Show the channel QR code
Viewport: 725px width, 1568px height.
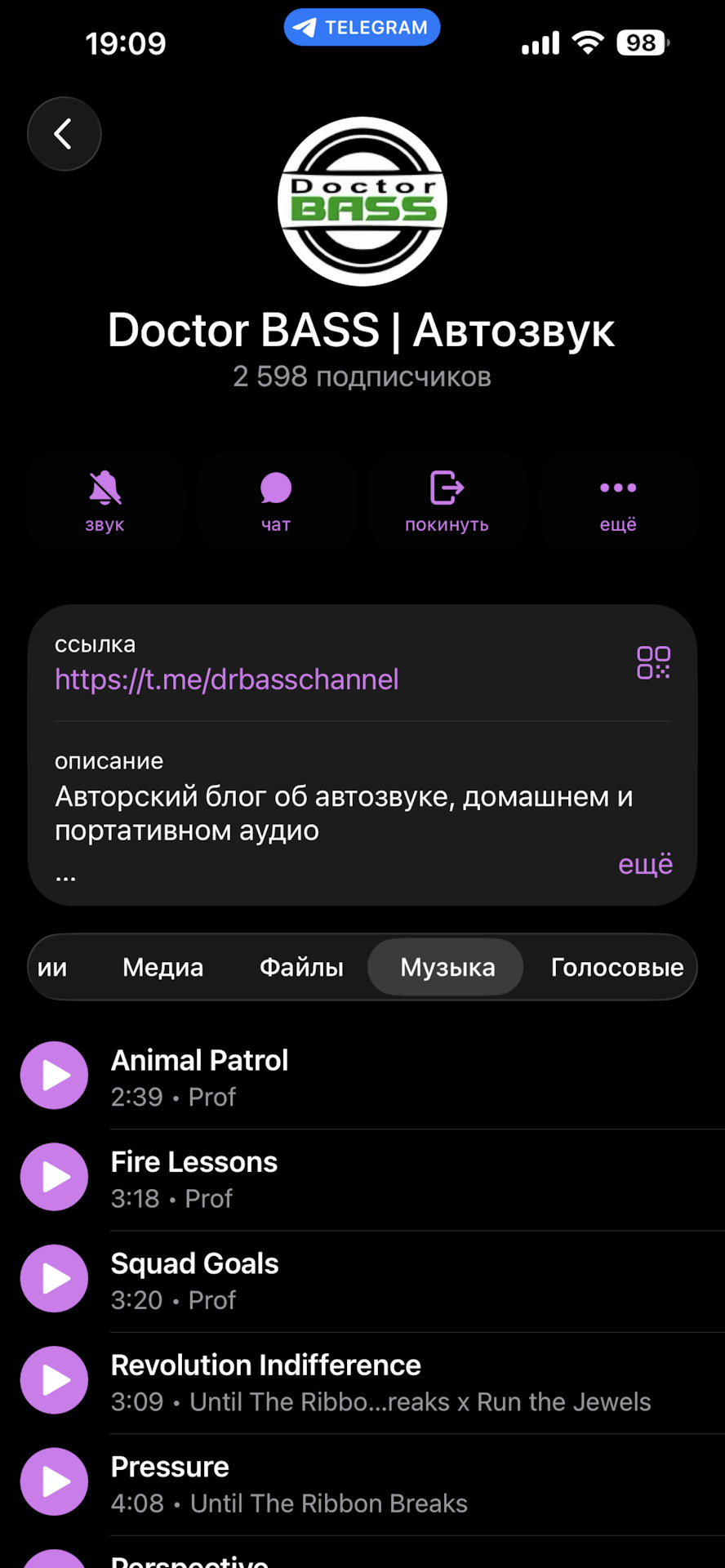click(x=653, y=662)
